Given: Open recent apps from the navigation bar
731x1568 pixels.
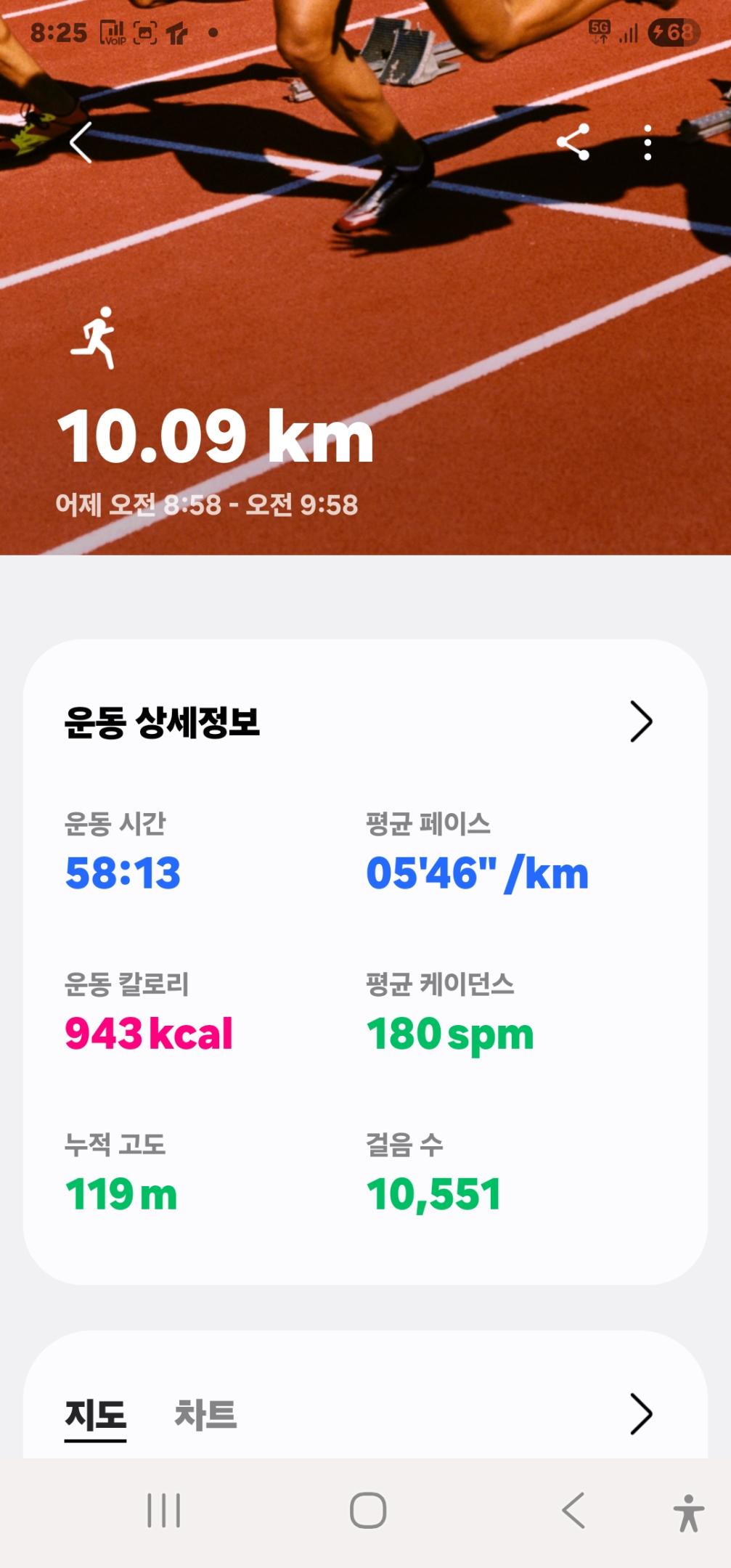Looking at the screenshot, I should click(164, 1511).
